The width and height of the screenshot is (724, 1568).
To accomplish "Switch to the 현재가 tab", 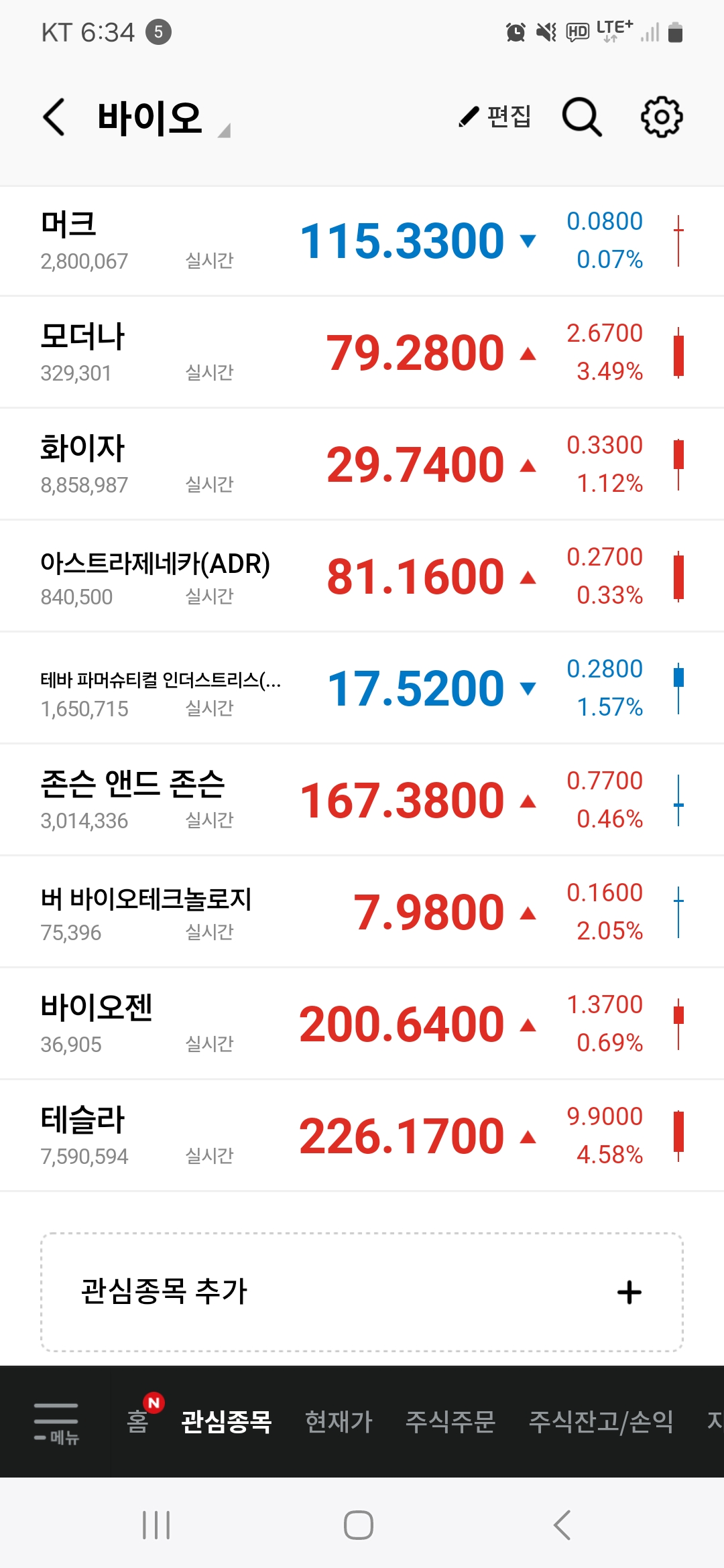I will 339,1421.
